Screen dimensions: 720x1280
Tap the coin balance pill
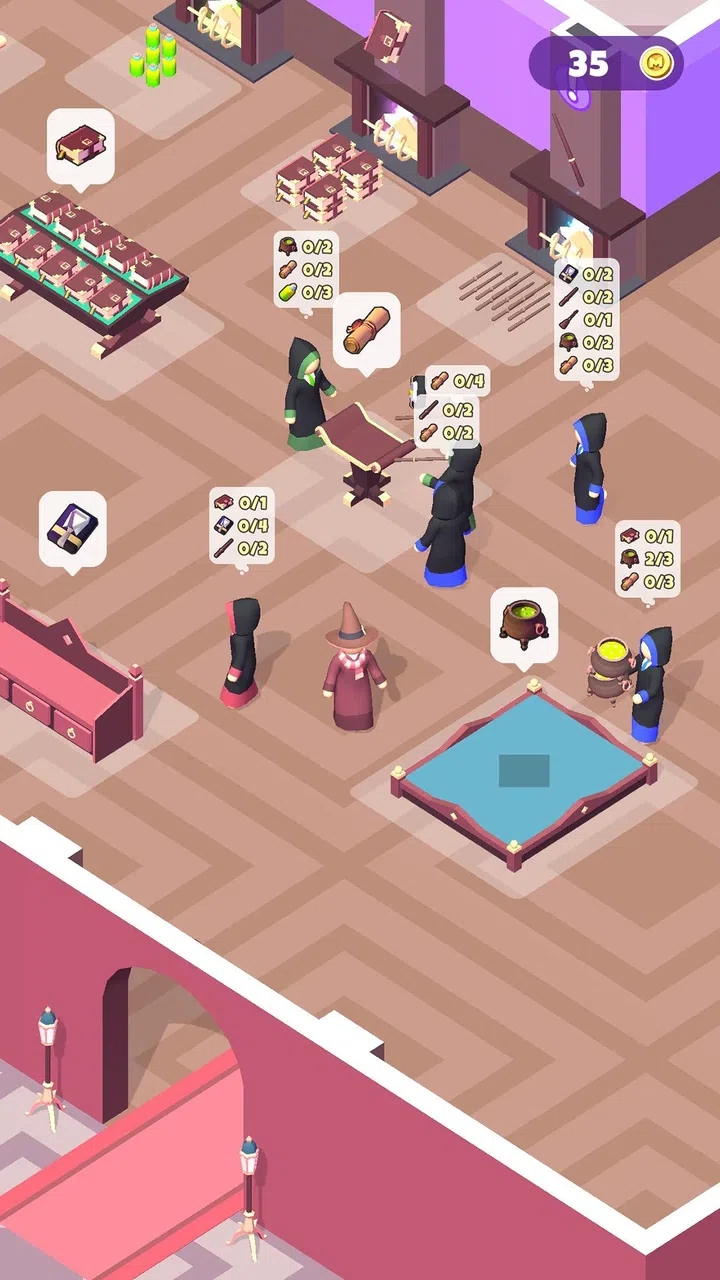[606, 63]
